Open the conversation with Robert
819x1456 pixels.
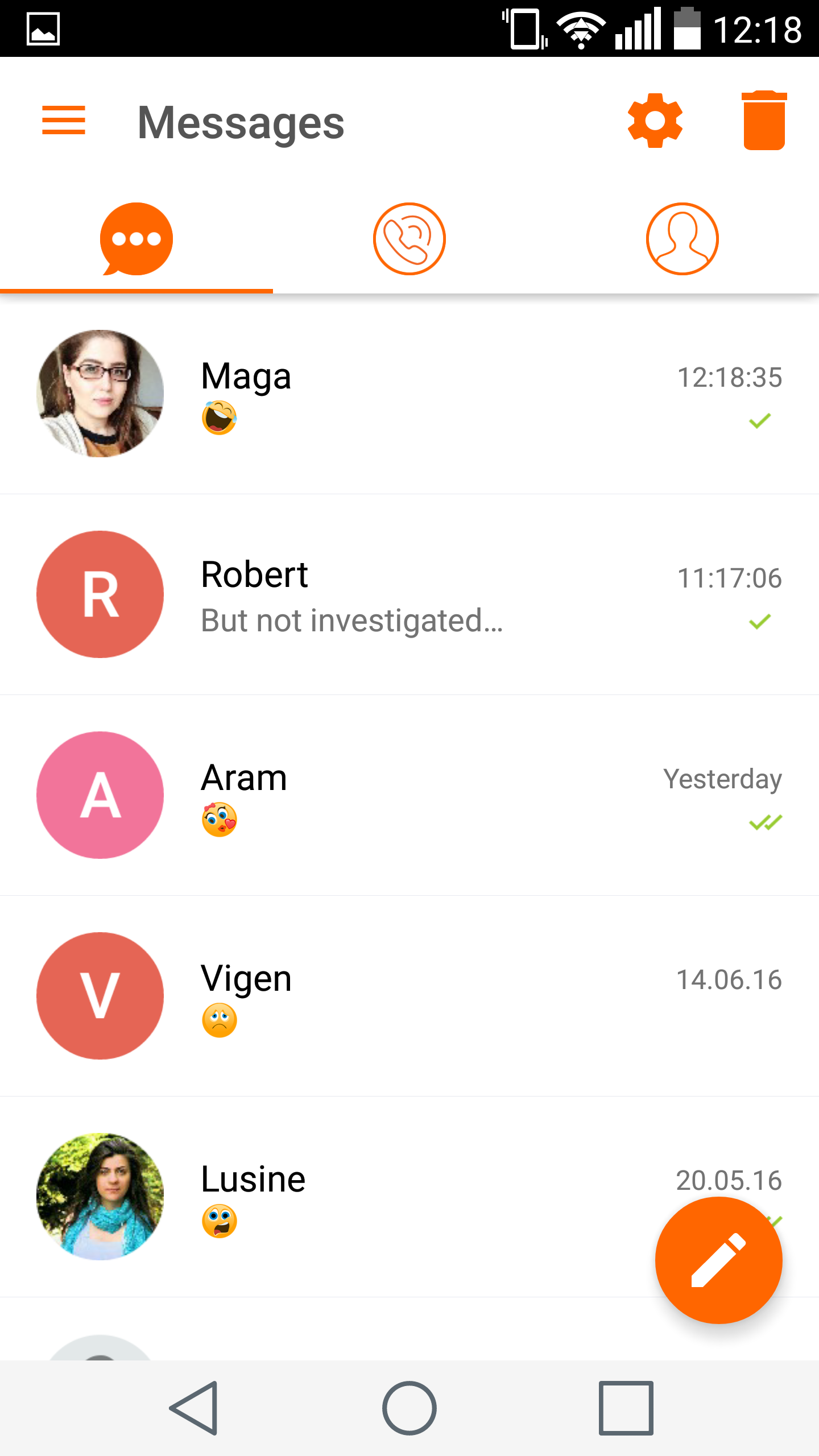point(409,594)
